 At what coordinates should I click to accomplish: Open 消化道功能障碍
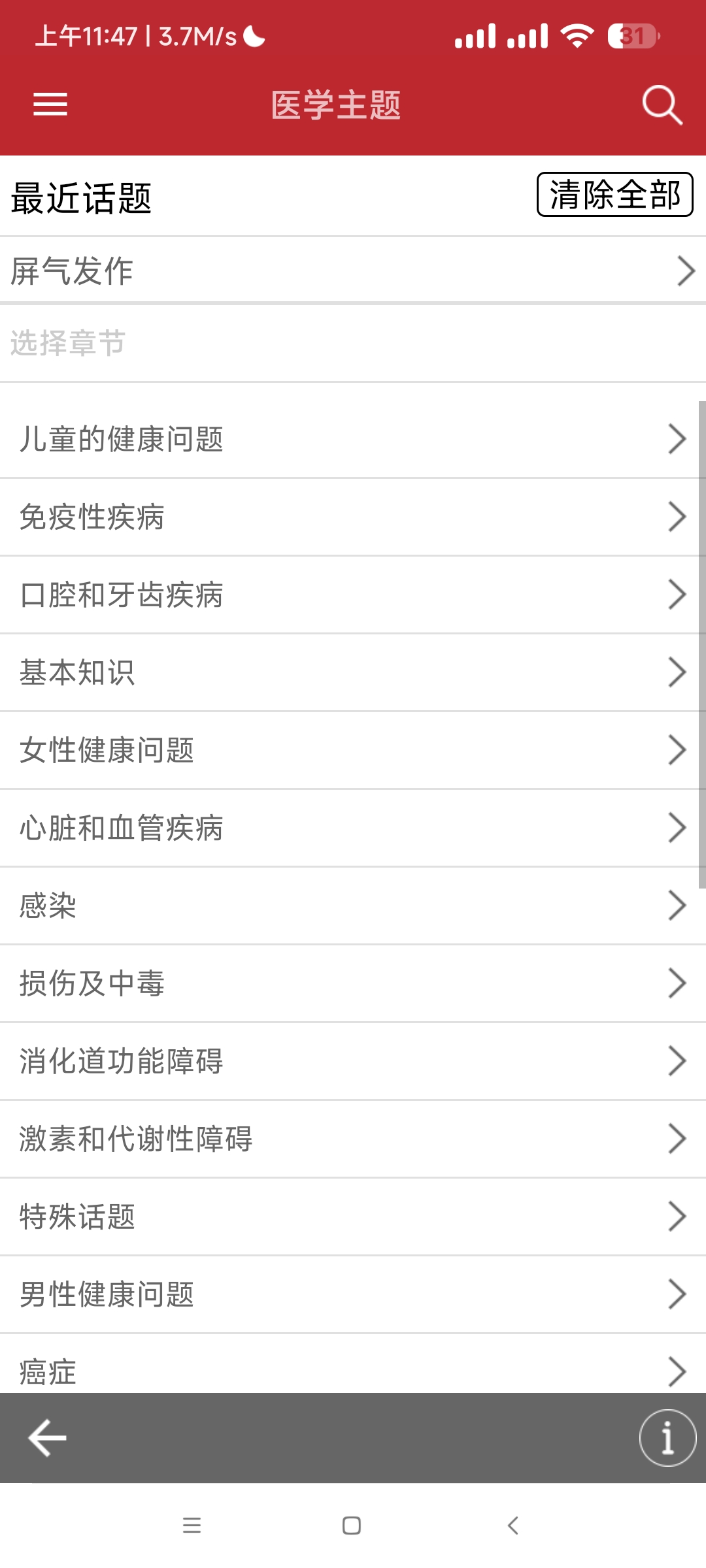pyautogui.click(x=353, y=1061)
